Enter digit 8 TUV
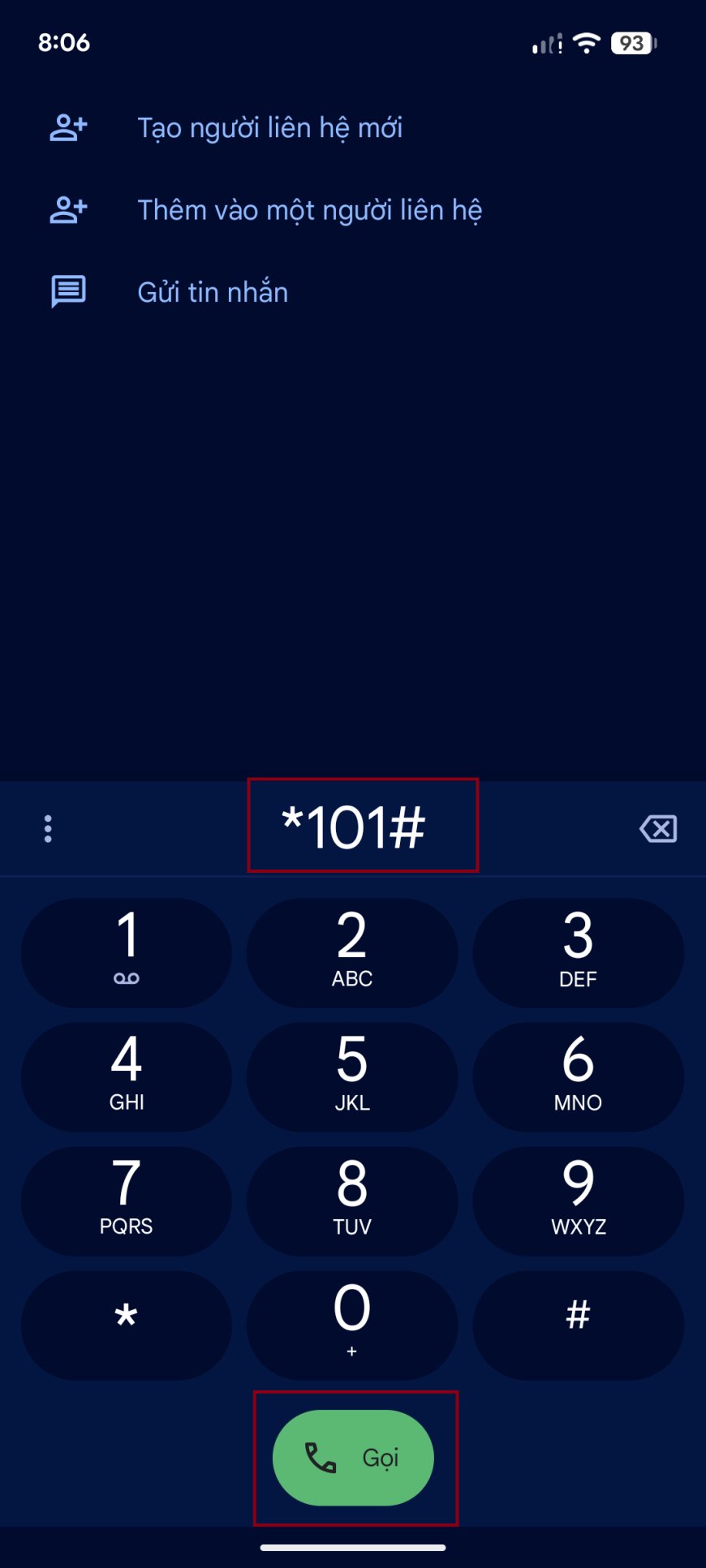Screen dimensions: 706x1568 352,1201
